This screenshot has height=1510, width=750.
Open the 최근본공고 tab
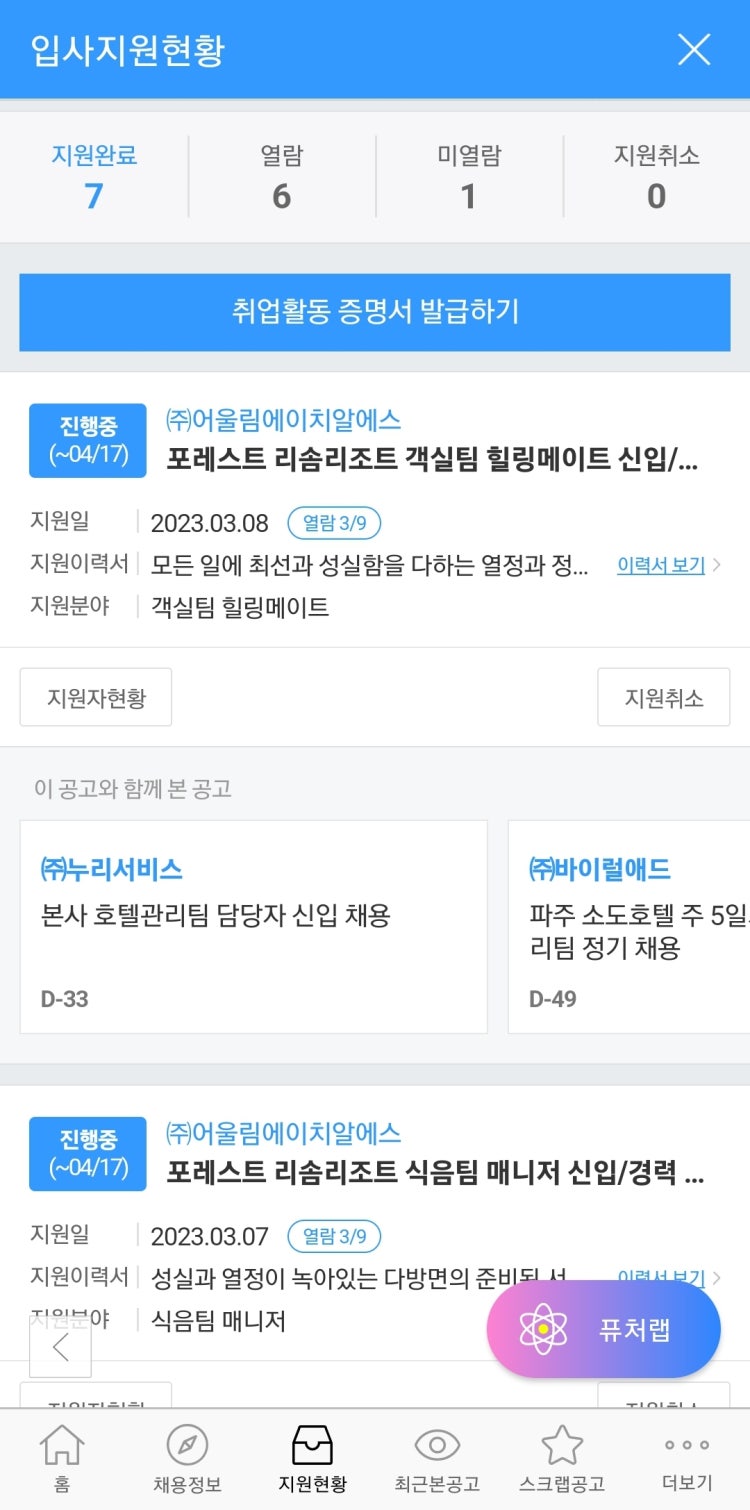coord(437,1460)
